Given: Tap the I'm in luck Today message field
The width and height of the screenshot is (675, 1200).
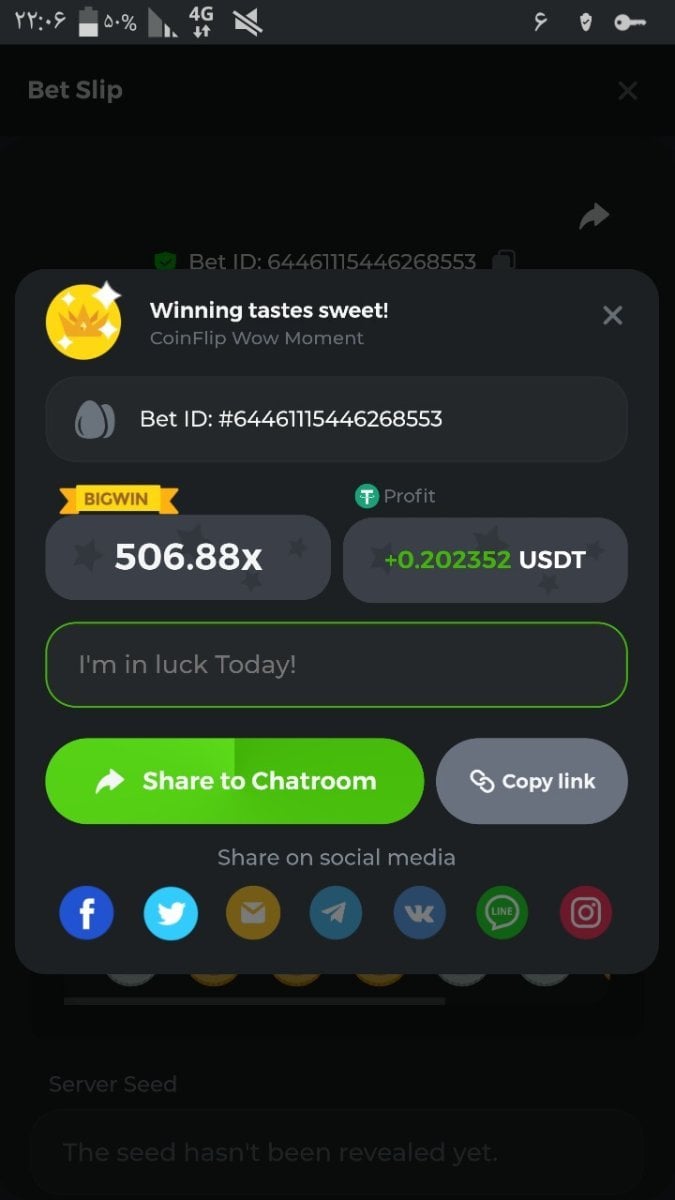Looking at the screenshot, I should click(336, 665).
